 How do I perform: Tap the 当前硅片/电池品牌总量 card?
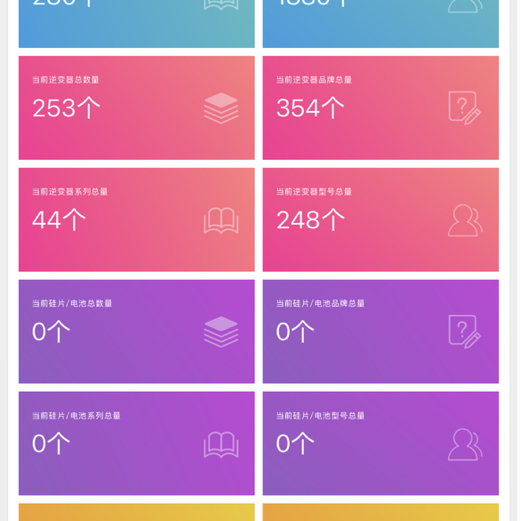(x=381, y=331)
